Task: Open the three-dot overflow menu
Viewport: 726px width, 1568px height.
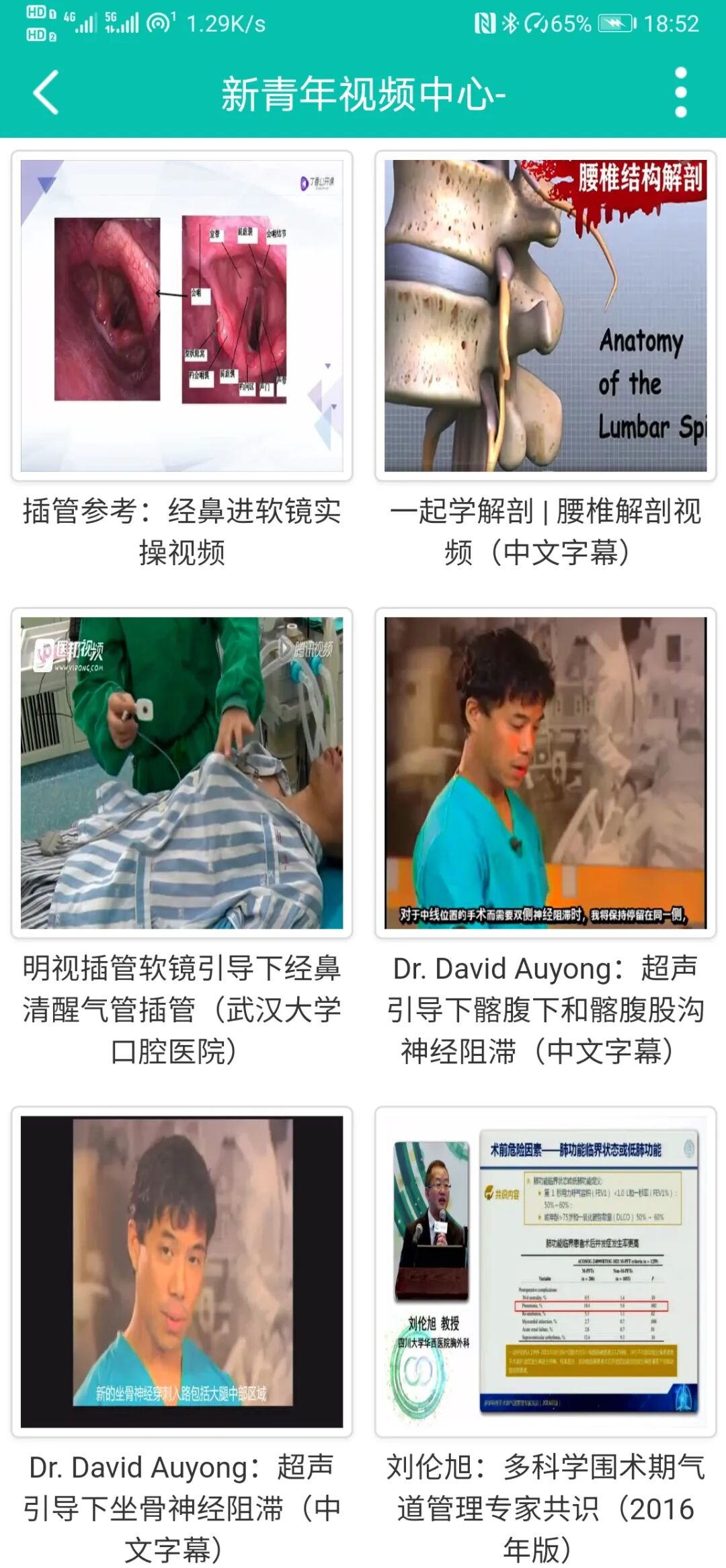Action: pos(680,93)
